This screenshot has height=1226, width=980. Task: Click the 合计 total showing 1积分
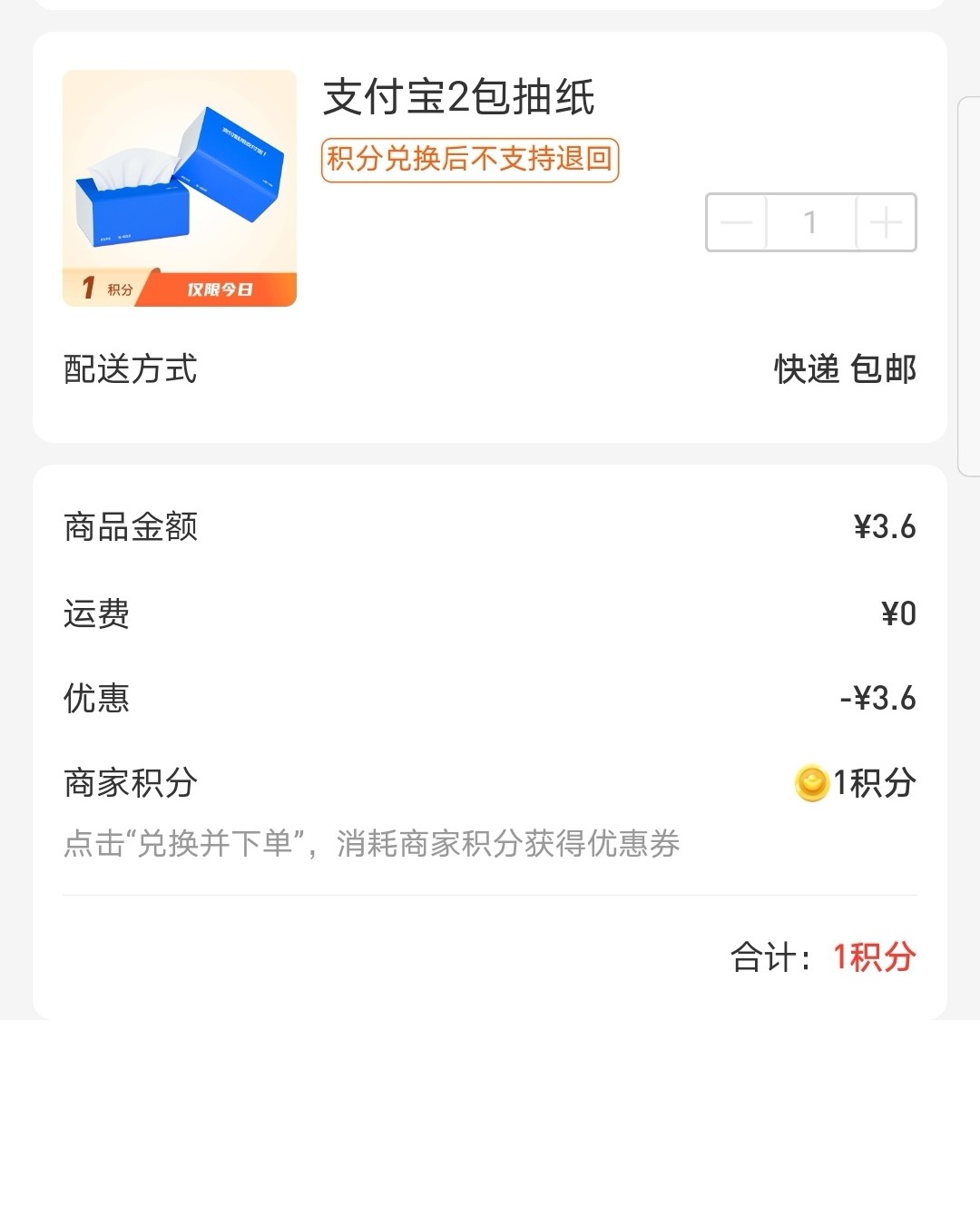pos(820,955)
